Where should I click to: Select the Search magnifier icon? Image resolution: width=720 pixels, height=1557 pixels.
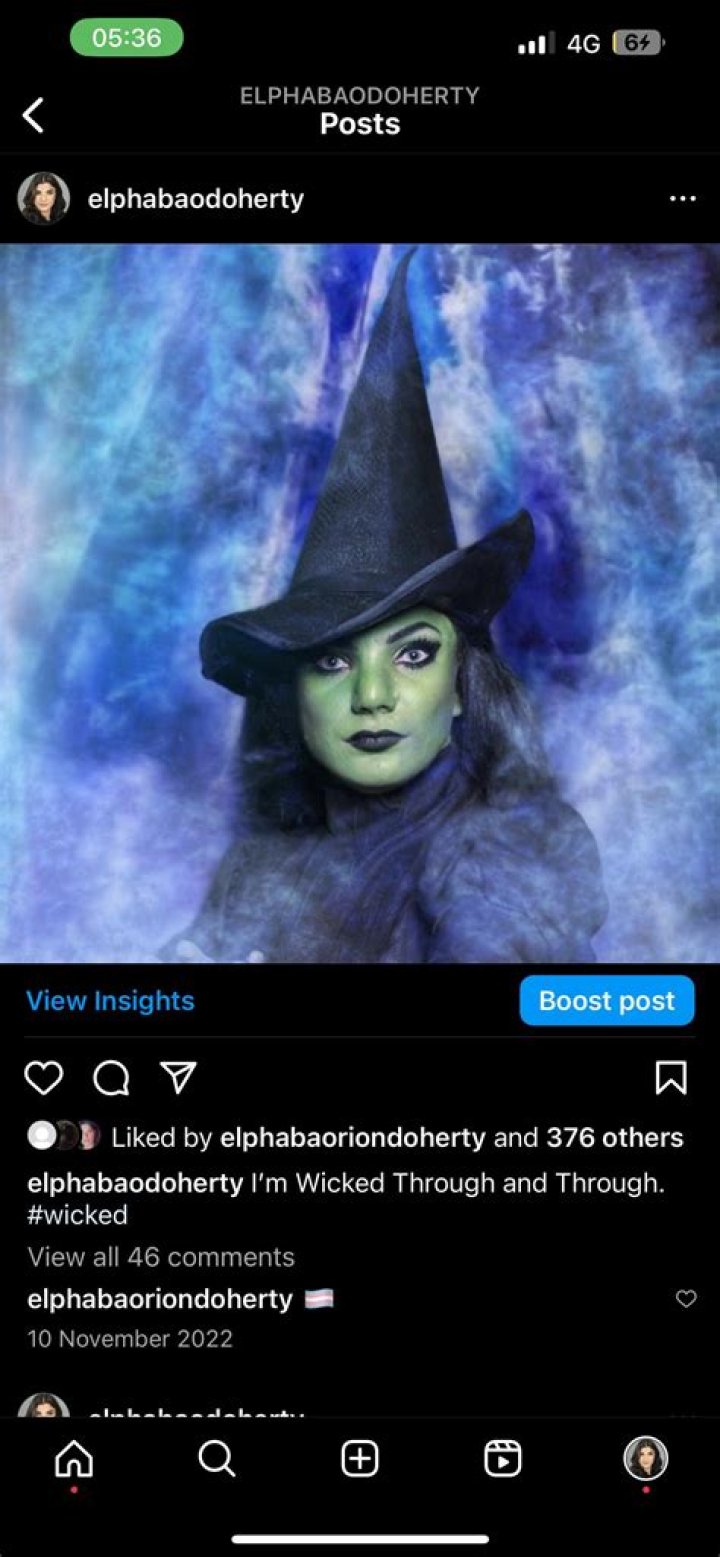[216, 1460]
